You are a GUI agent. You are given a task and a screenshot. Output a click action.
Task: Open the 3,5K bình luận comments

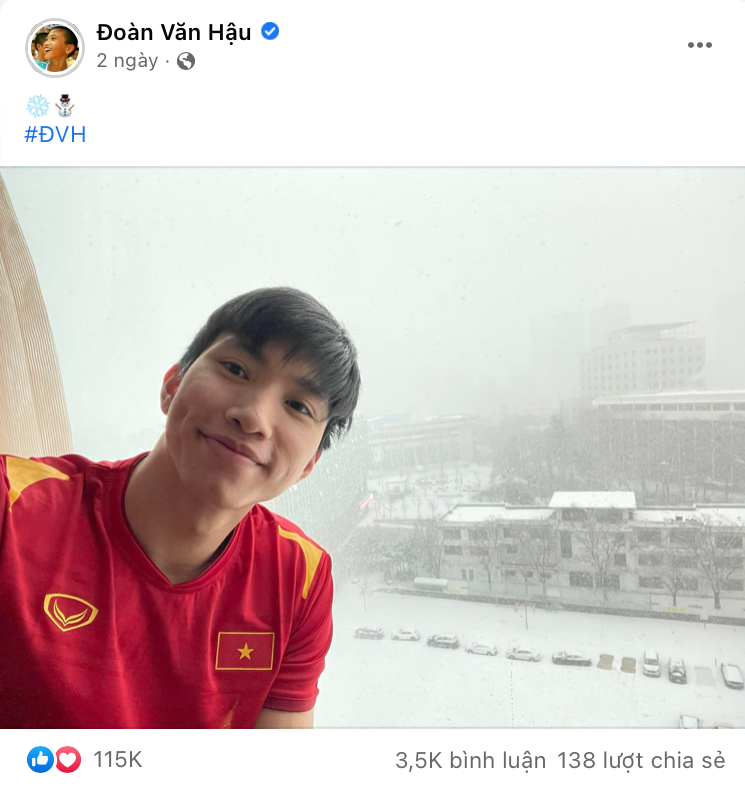[470, 760]
